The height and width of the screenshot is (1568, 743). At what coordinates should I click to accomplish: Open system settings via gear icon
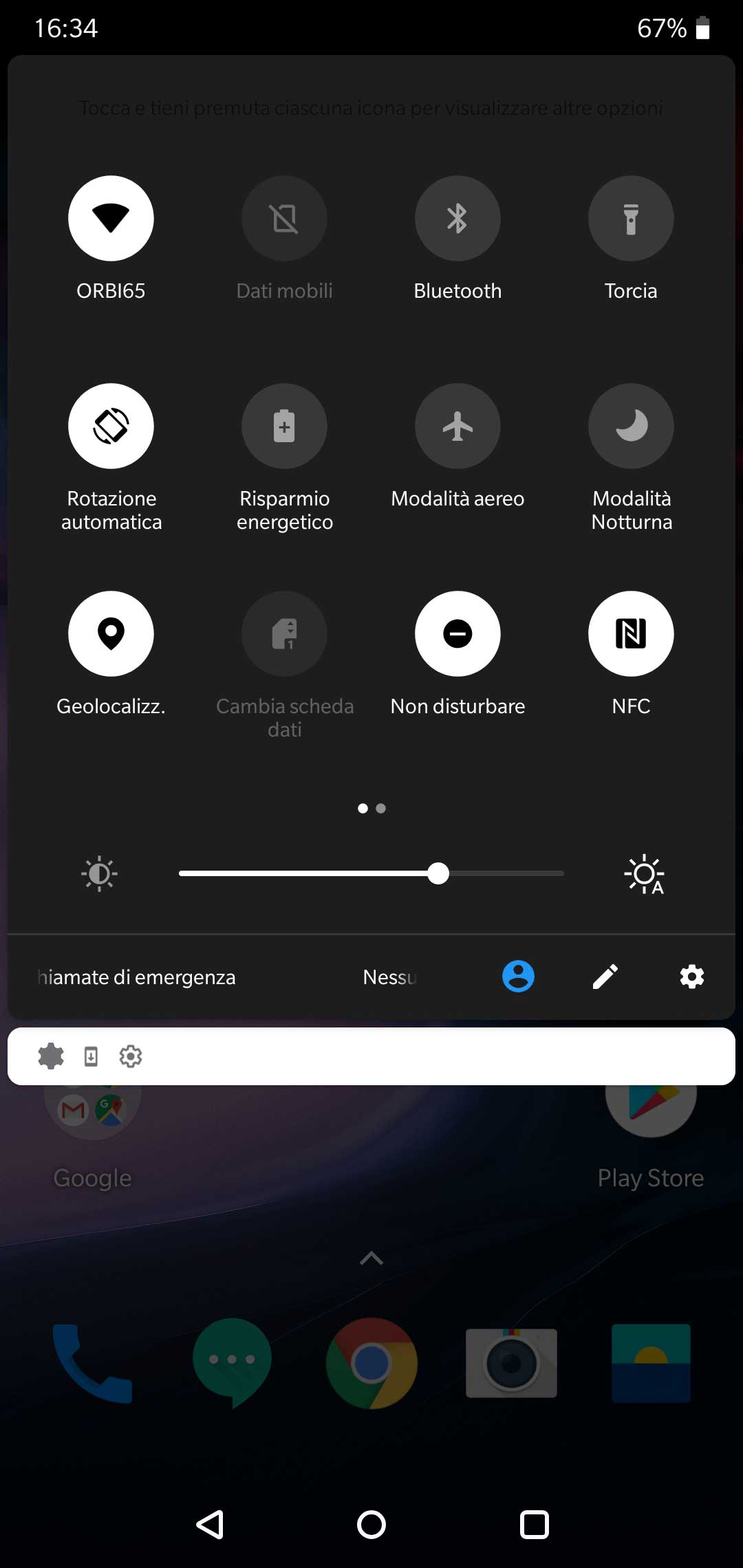[692, 977]
